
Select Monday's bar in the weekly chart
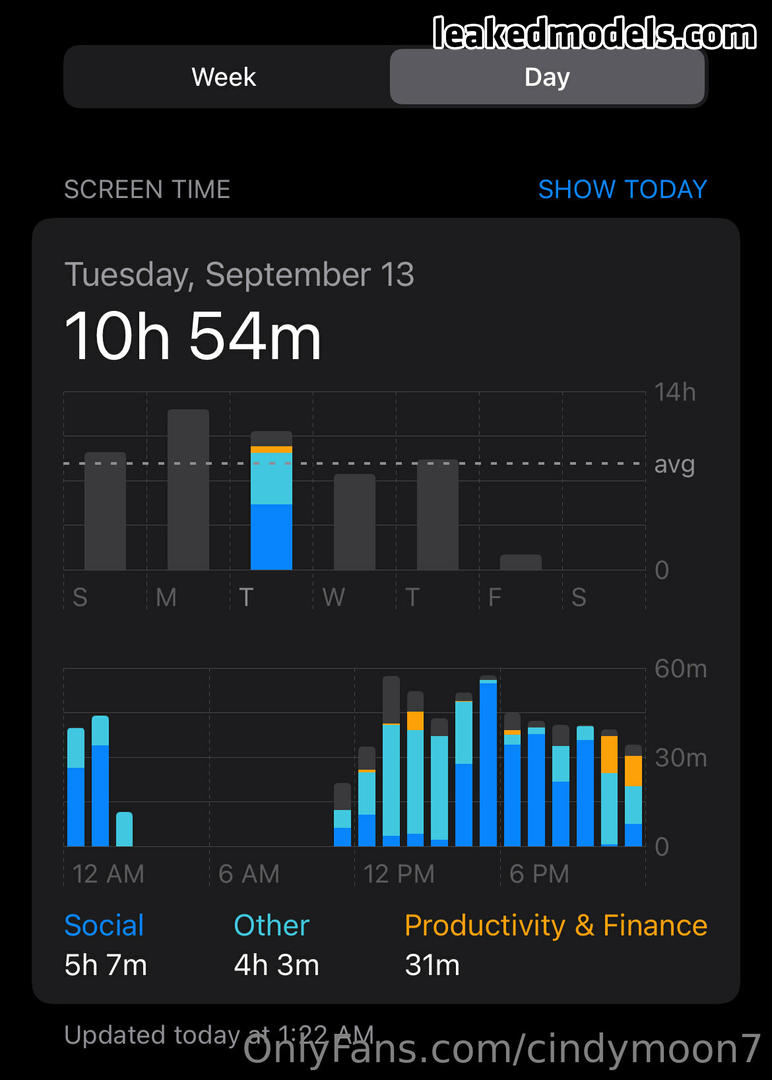188,490
